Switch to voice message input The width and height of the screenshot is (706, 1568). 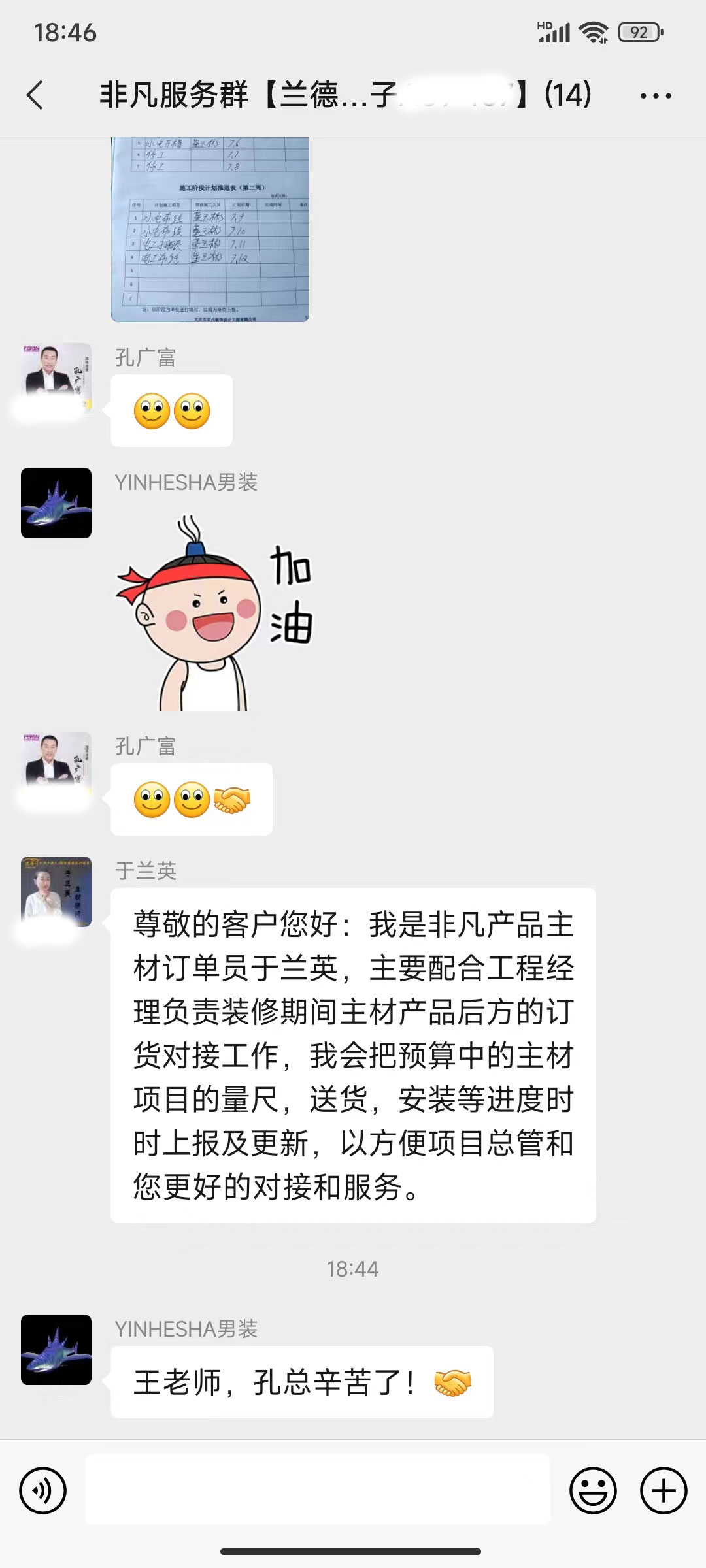[43, 1491]
